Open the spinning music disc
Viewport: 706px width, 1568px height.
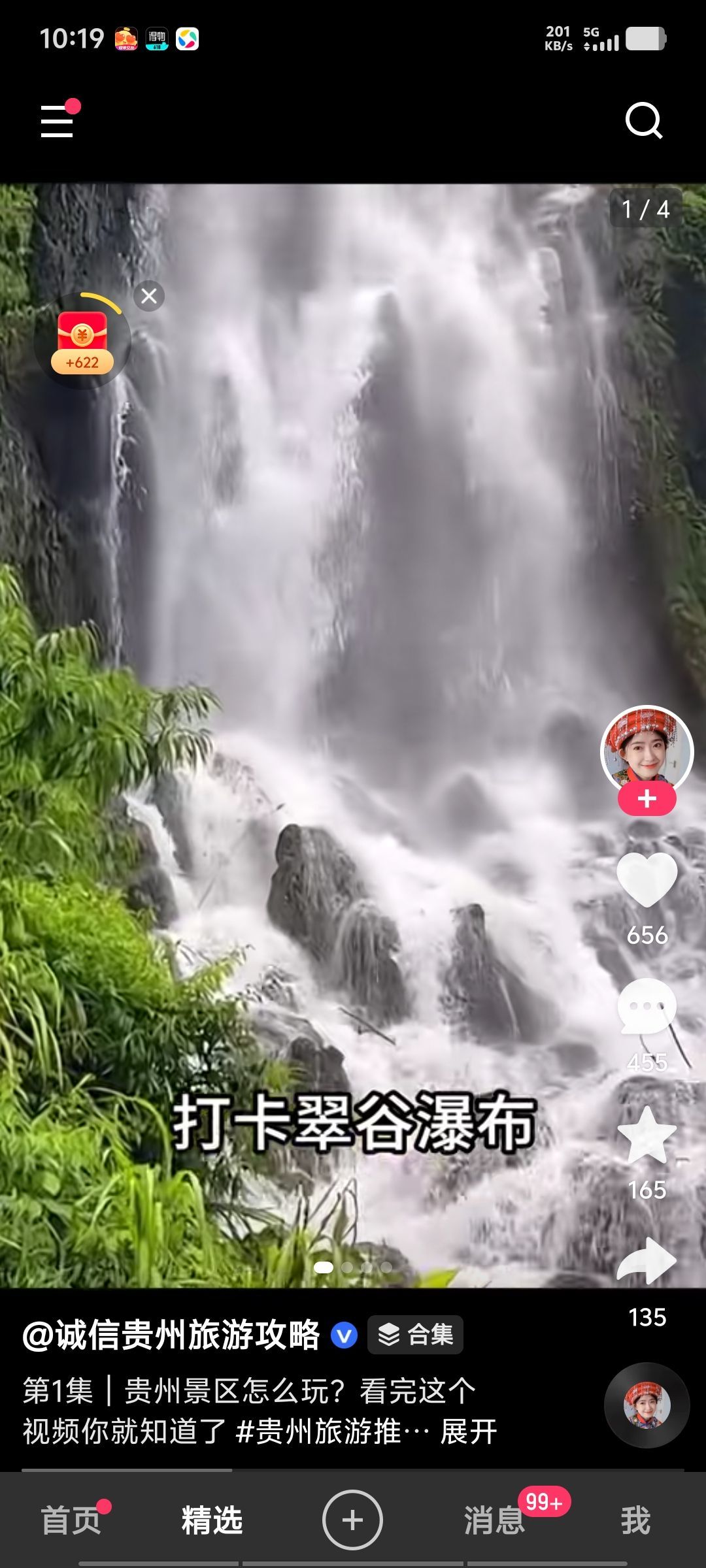[x=647, y=1405]
